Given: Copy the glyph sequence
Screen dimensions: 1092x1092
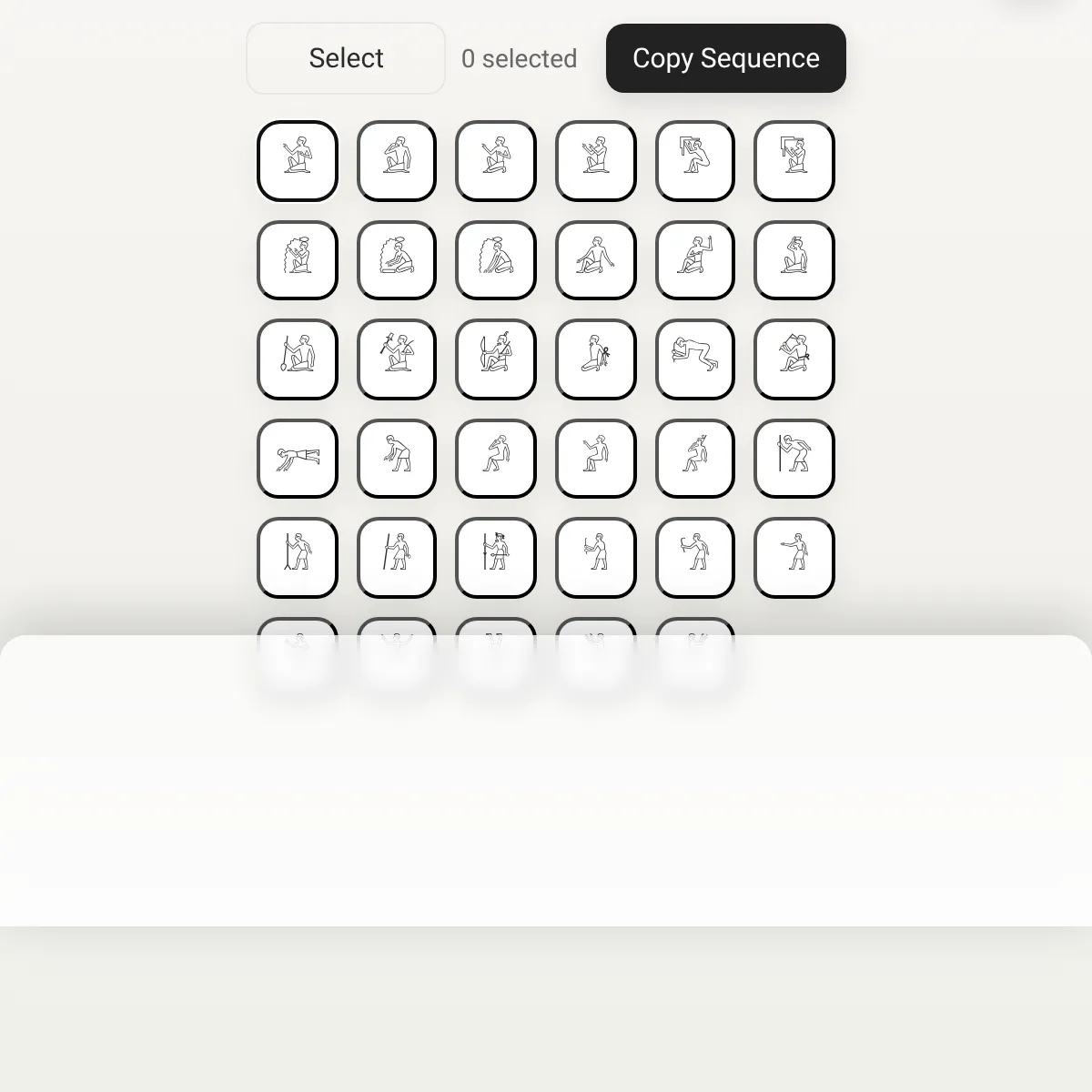Looking at the screenshot, I should tap(726, 58).
